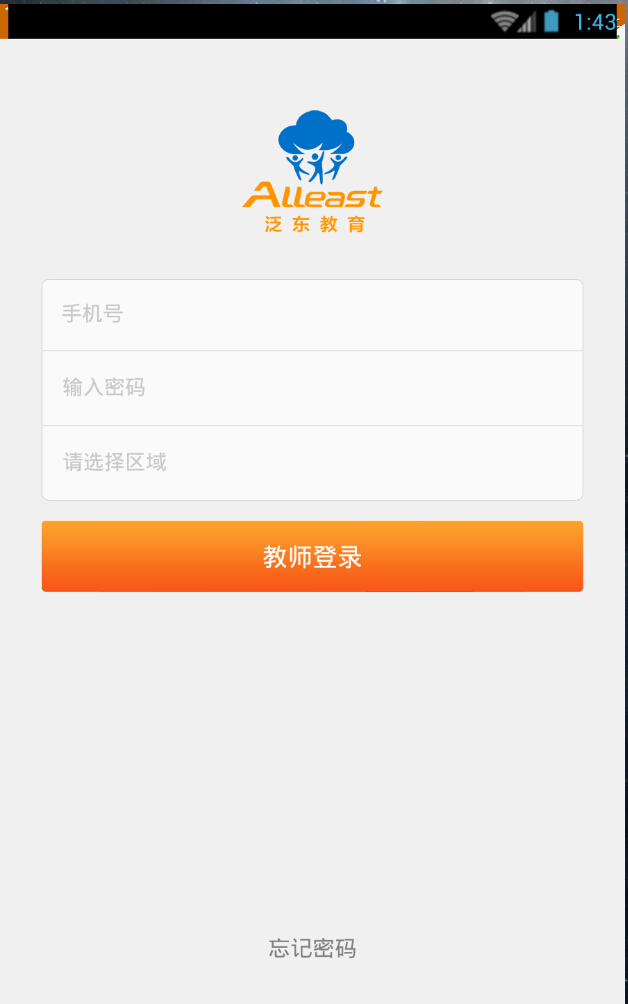The height and width of the screenshot is (1004, 628).
Task: Tap the 手机号 phone number field
Action: [x=312, y=315]
